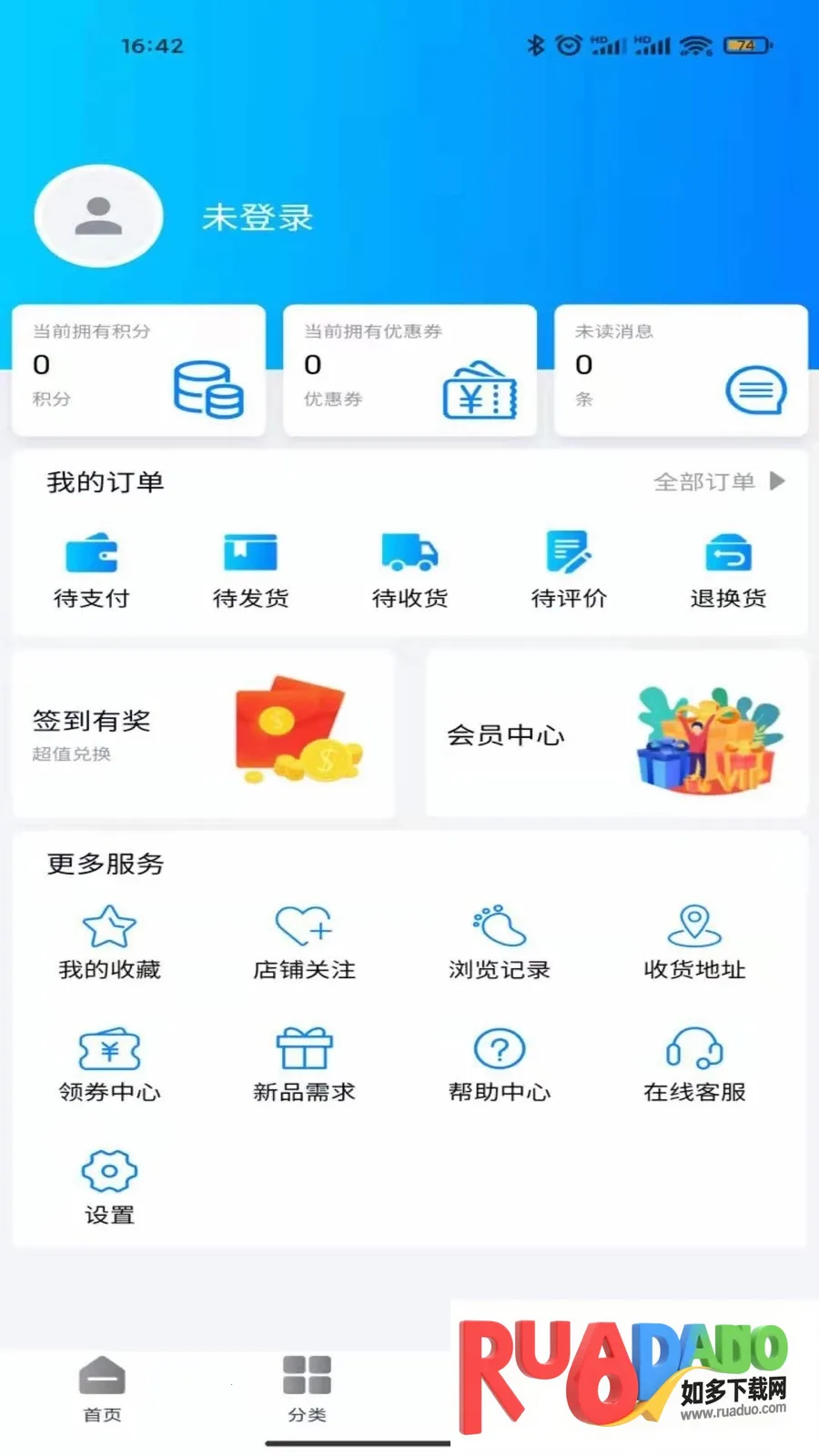Tap the 未登录 text to log in
The height and width of the screenshot is (1456, 819).
point(258,217)
